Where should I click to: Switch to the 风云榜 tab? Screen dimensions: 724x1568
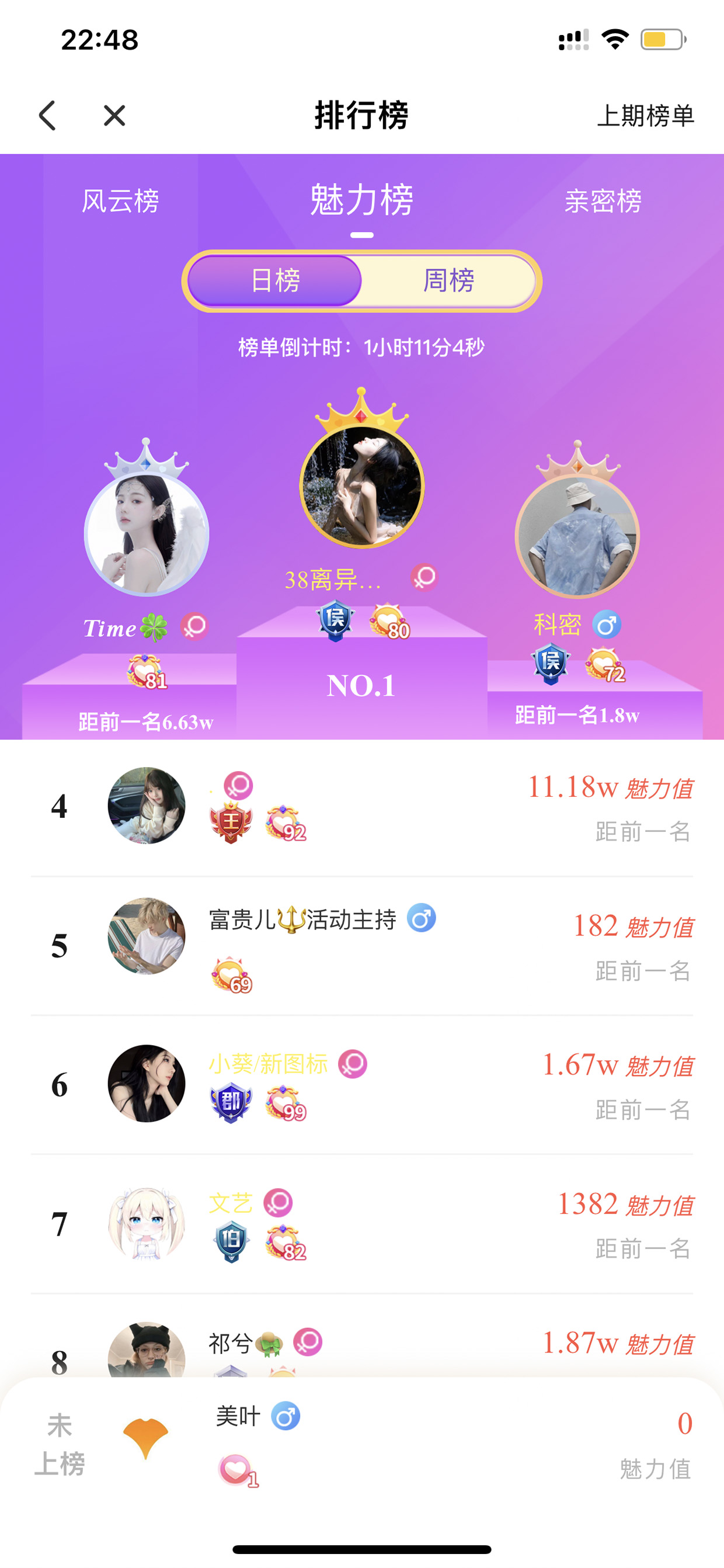[120, 201]
